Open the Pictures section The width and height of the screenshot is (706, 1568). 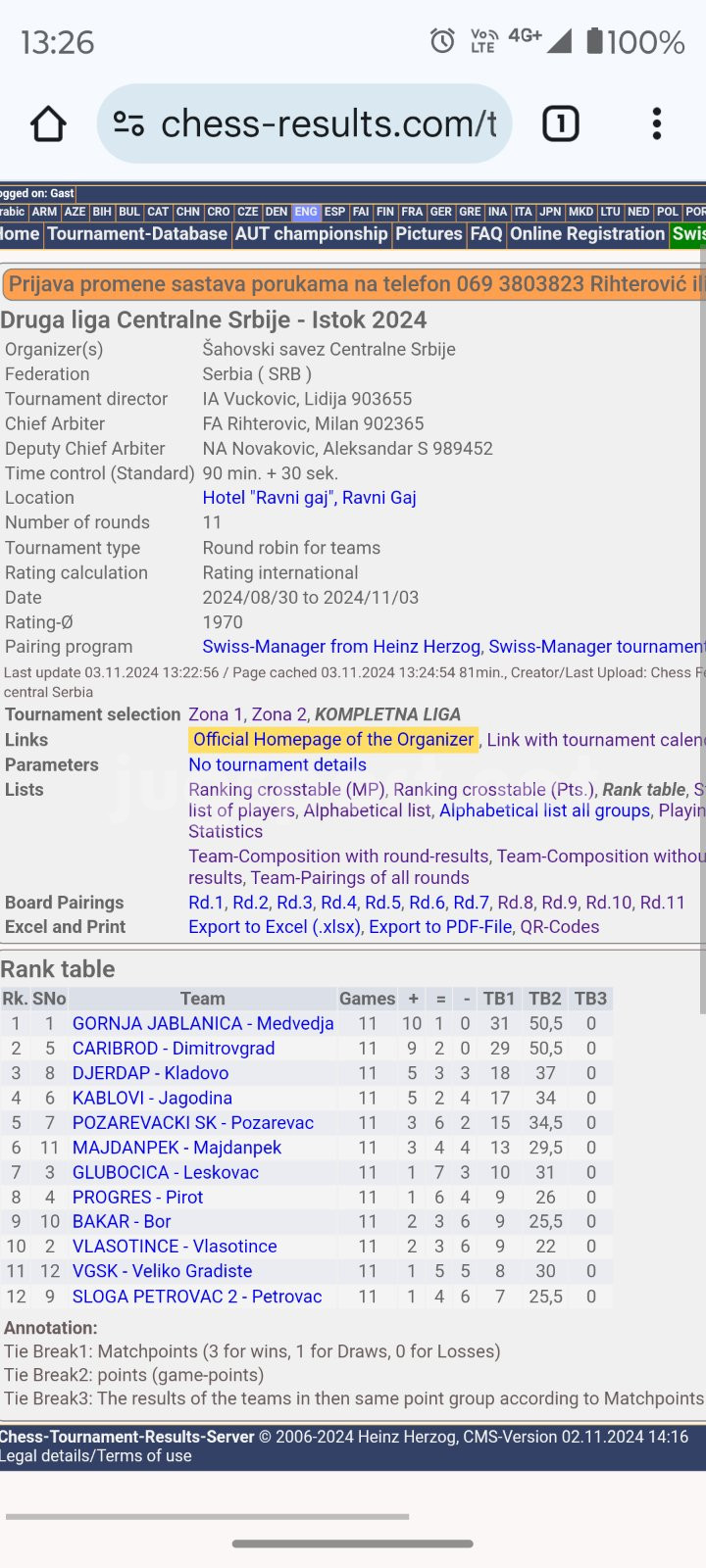tap(429, 234)
